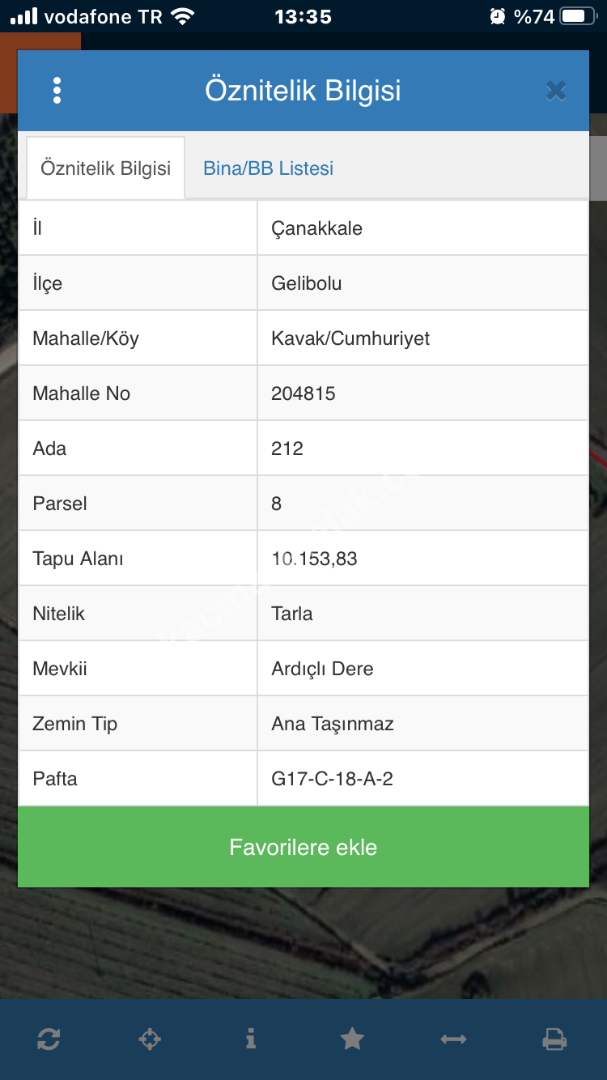Tap the refresh icon in bottom toolbar

[x=48, y=1039]
